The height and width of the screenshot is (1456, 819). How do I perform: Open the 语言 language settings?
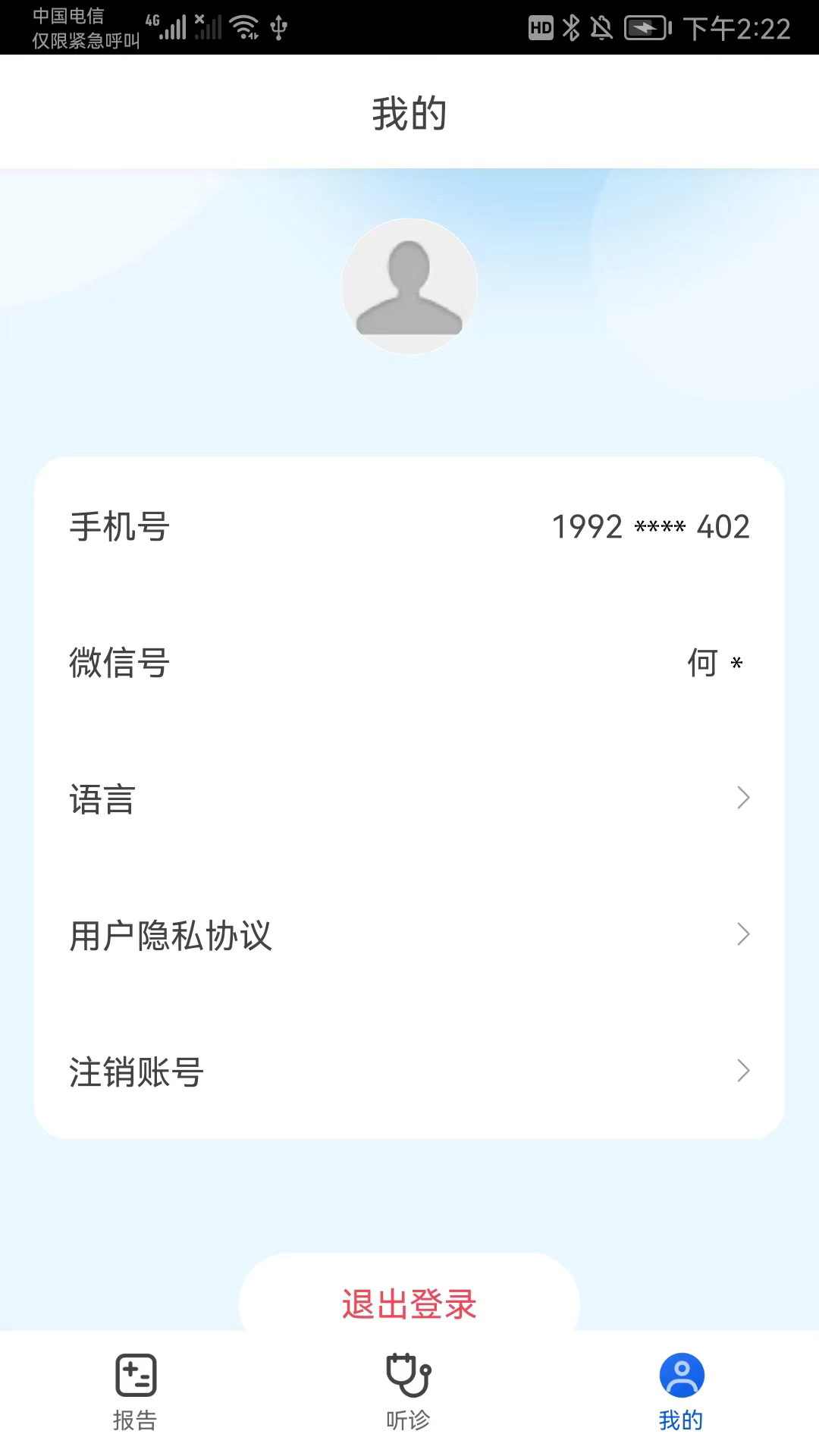409,799
